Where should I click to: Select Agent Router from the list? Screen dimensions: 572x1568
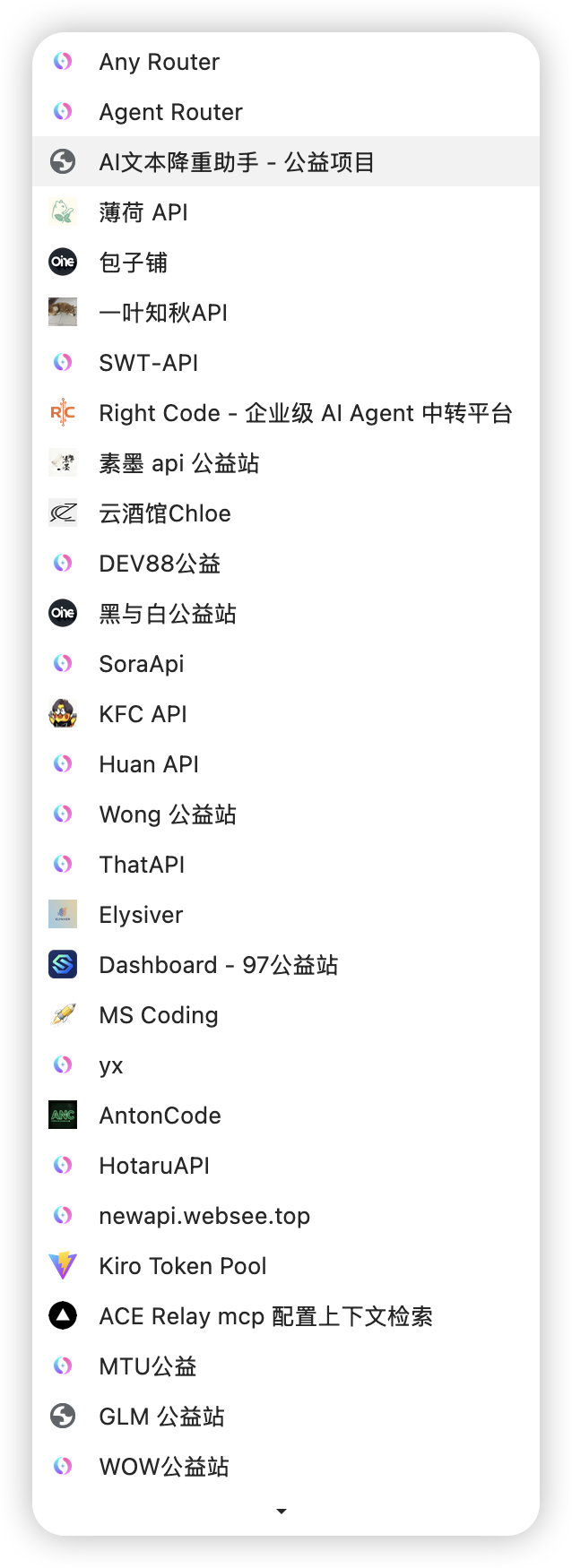286,112
